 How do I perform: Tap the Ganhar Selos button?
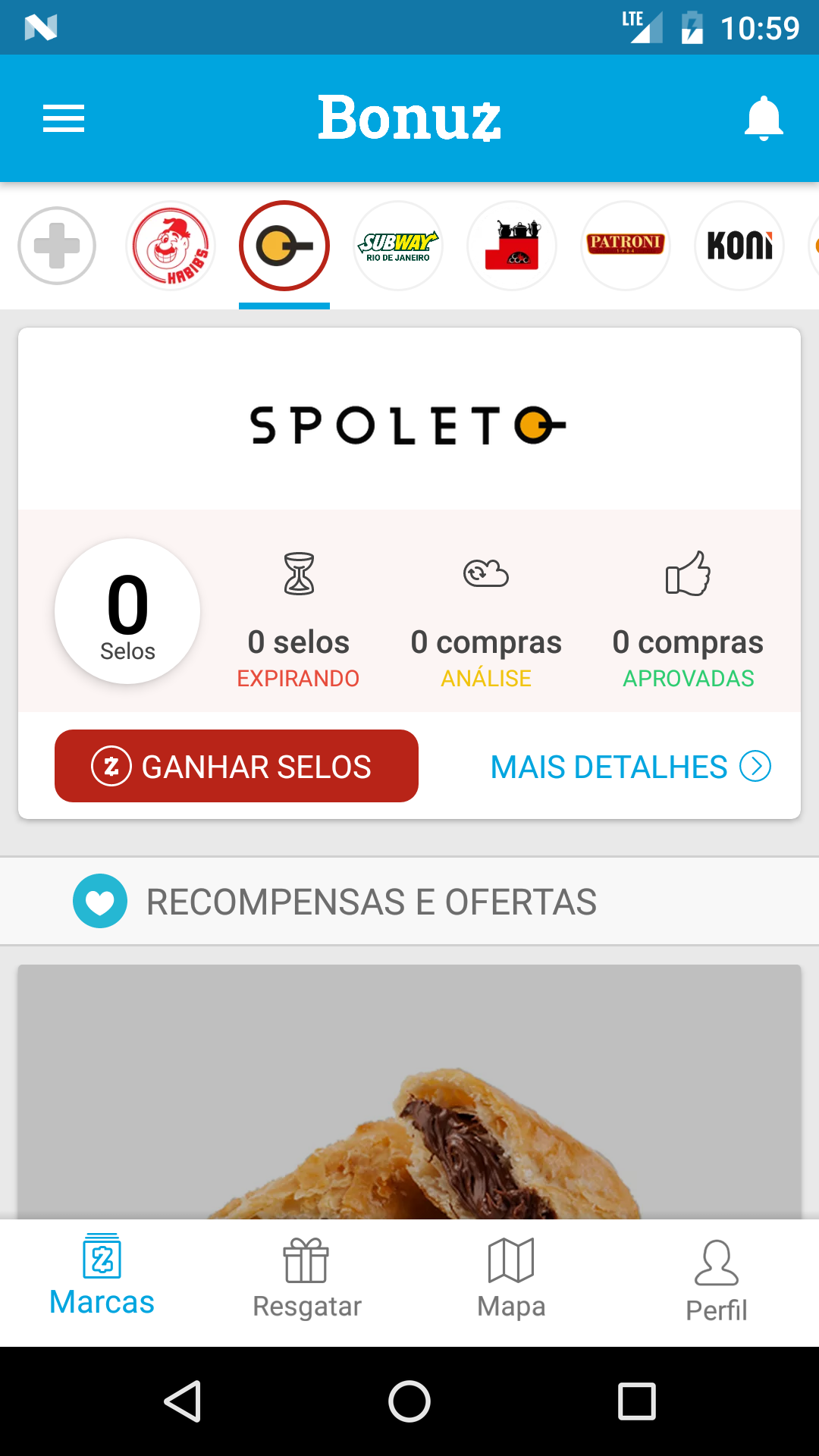coord(237,766)
